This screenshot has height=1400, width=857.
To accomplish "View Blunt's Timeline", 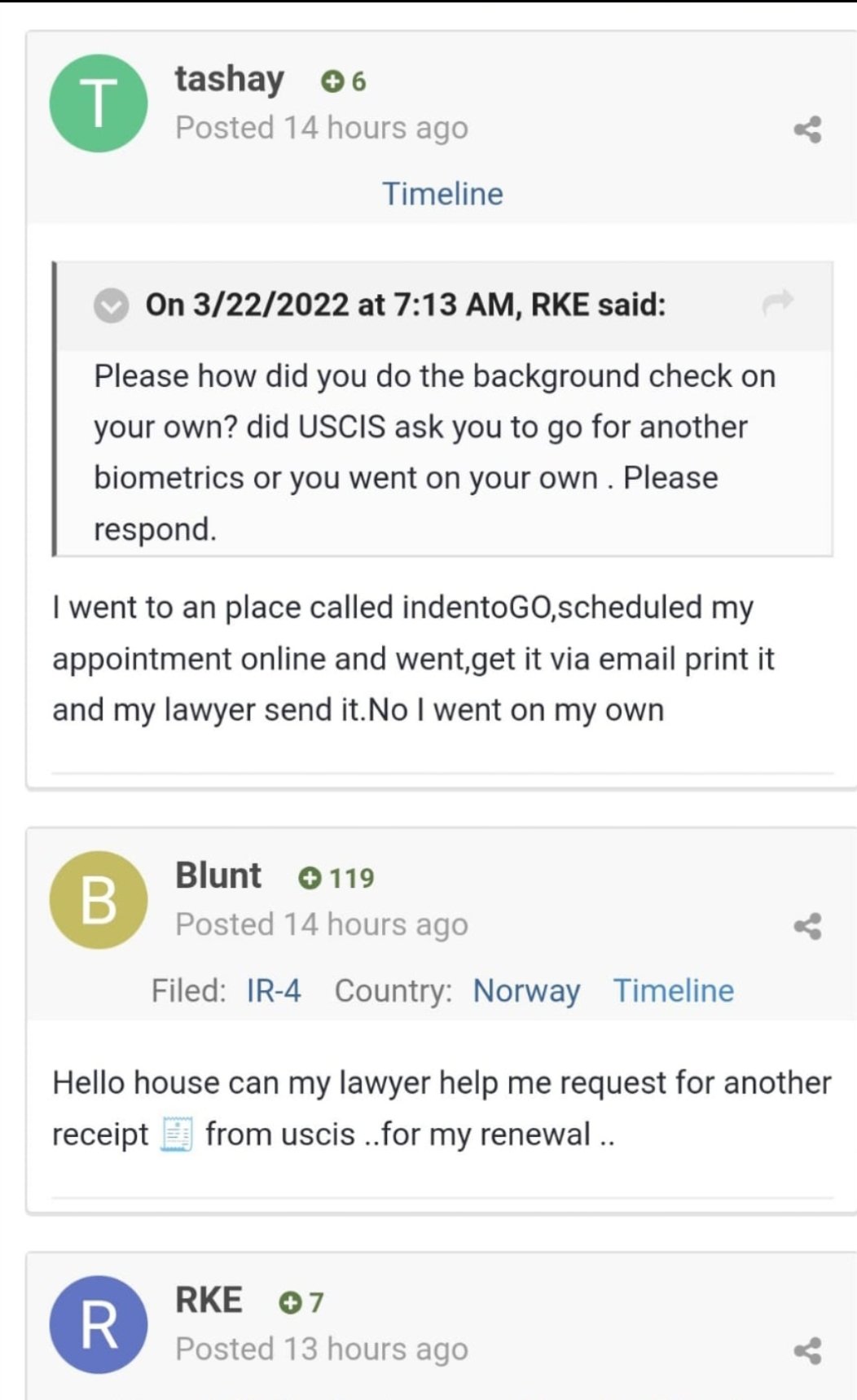I will click(674, 990).
